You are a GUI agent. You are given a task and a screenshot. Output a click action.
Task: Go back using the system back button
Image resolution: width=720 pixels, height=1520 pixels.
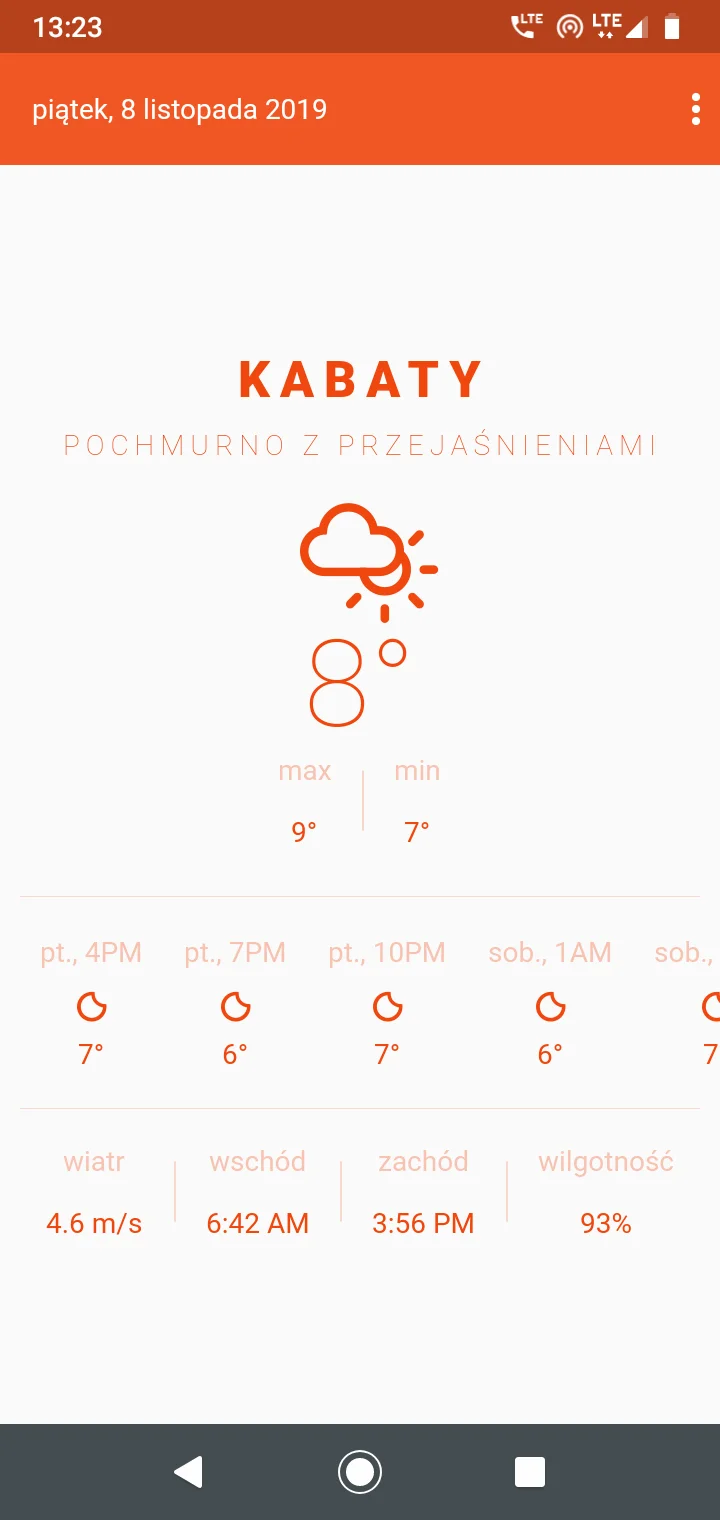coord(188,1472)
